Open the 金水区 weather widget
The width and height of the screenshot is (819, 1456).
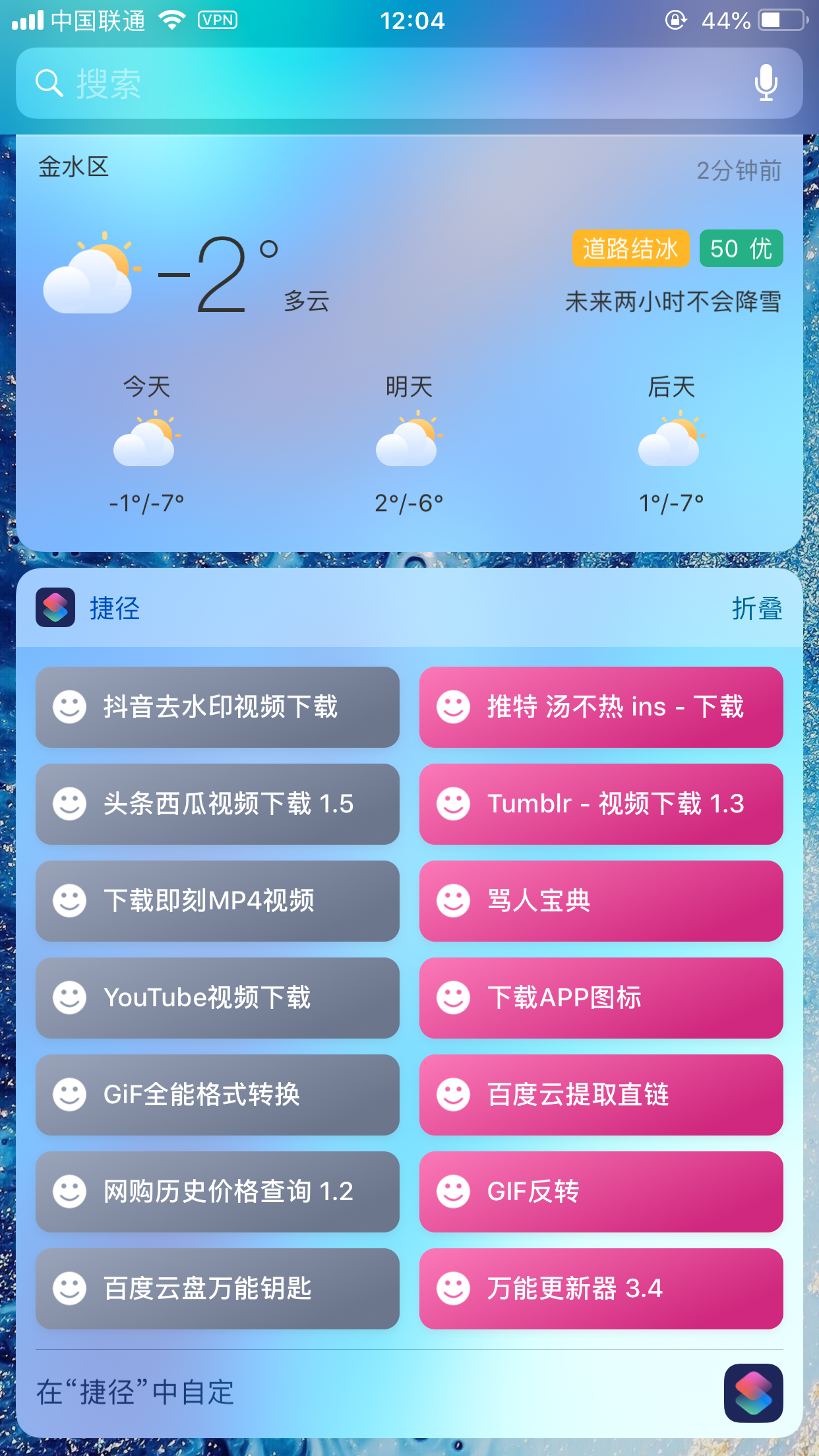pyautogui.click(x=409, y=343)
